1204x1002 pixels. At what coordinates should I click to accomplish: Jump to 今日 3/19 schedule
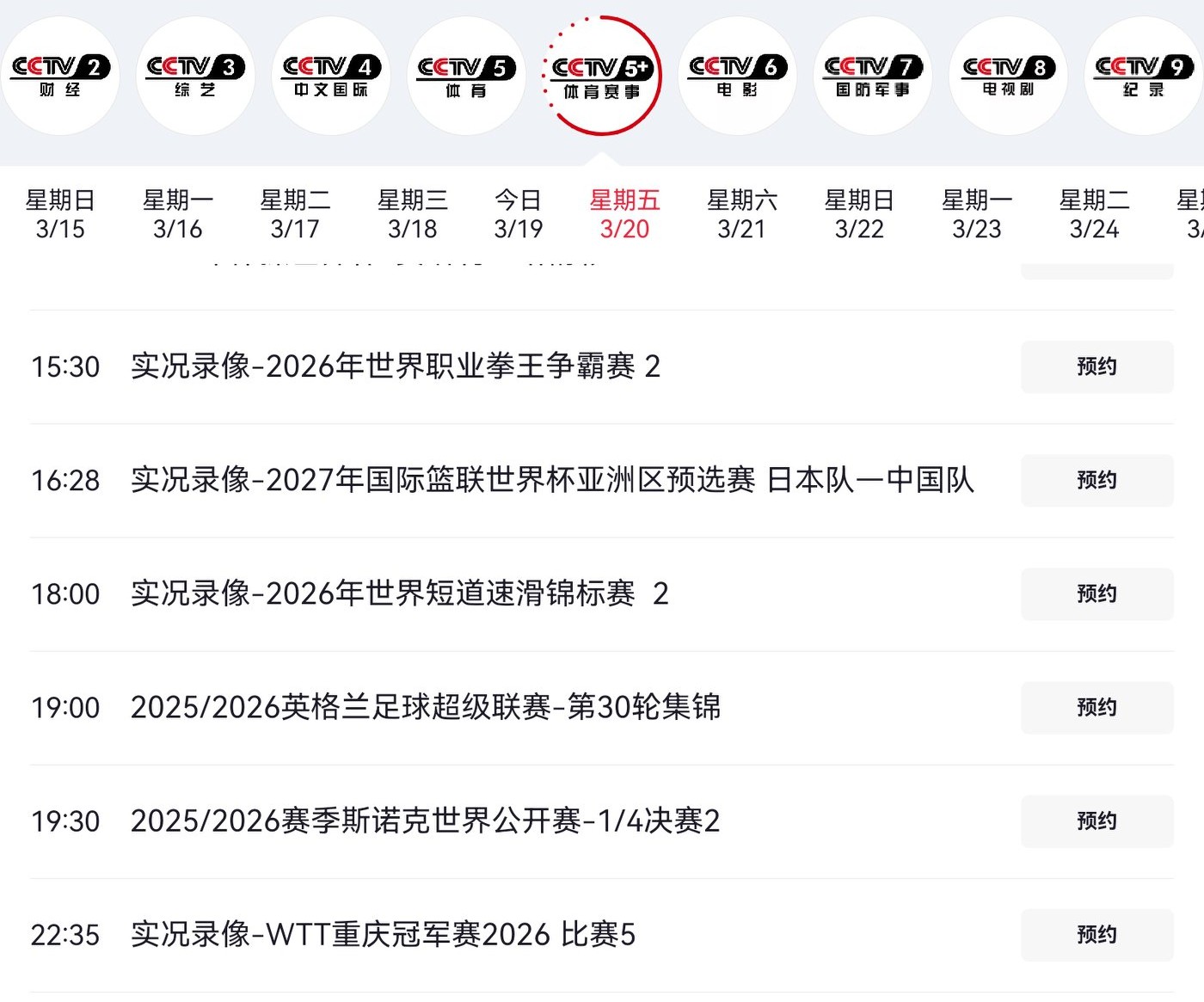(x=518, y=214)
